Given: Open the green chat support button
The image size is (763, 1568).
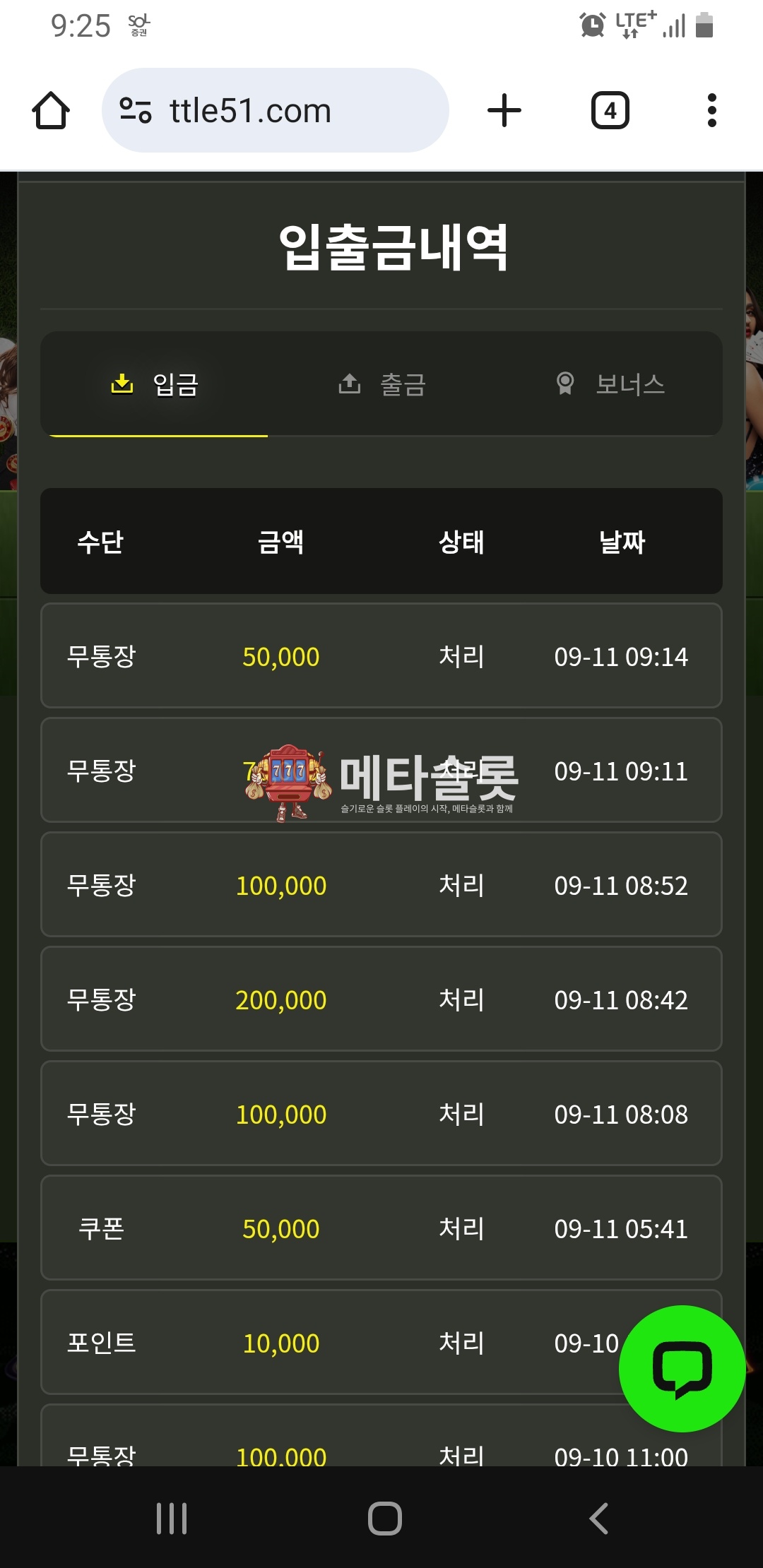Looking at the screenshot, I should coord(682,1368).
